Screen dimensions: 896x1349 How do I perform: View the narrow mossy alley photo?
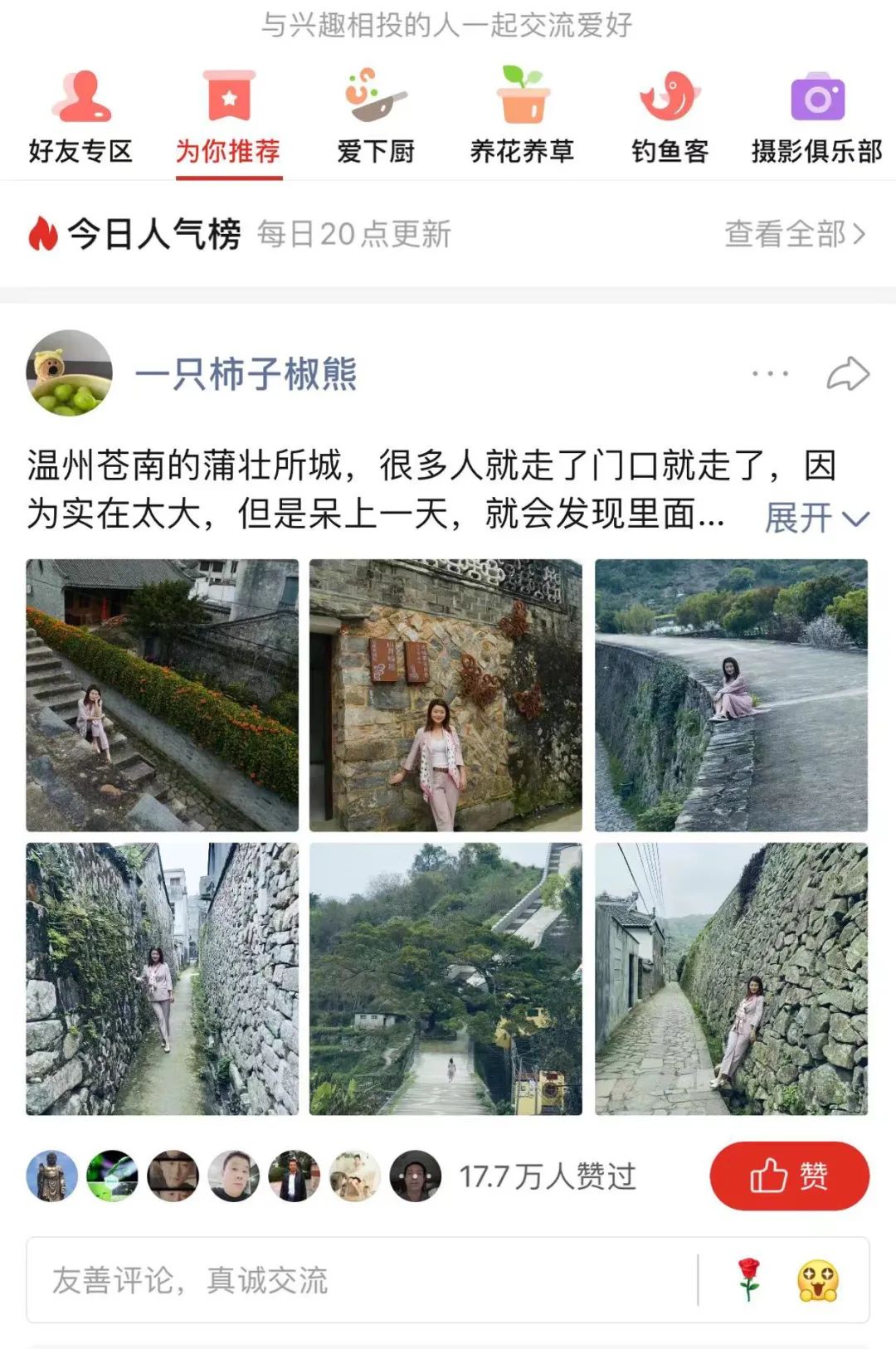click(162, 979)
